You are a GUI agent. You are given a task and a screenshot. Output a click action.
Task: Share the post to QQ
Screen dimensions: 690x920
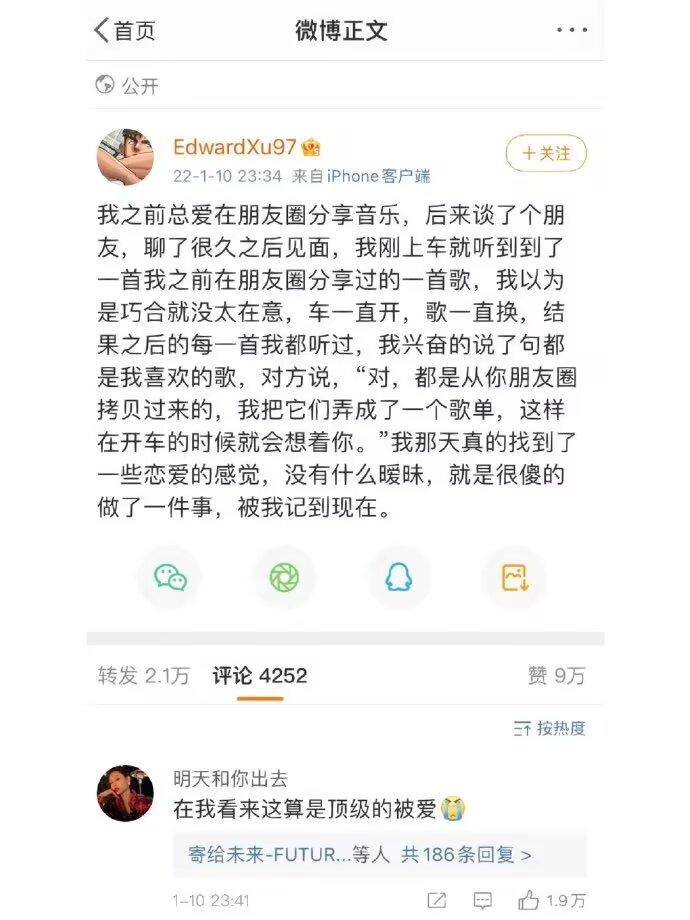click(399, 577)
